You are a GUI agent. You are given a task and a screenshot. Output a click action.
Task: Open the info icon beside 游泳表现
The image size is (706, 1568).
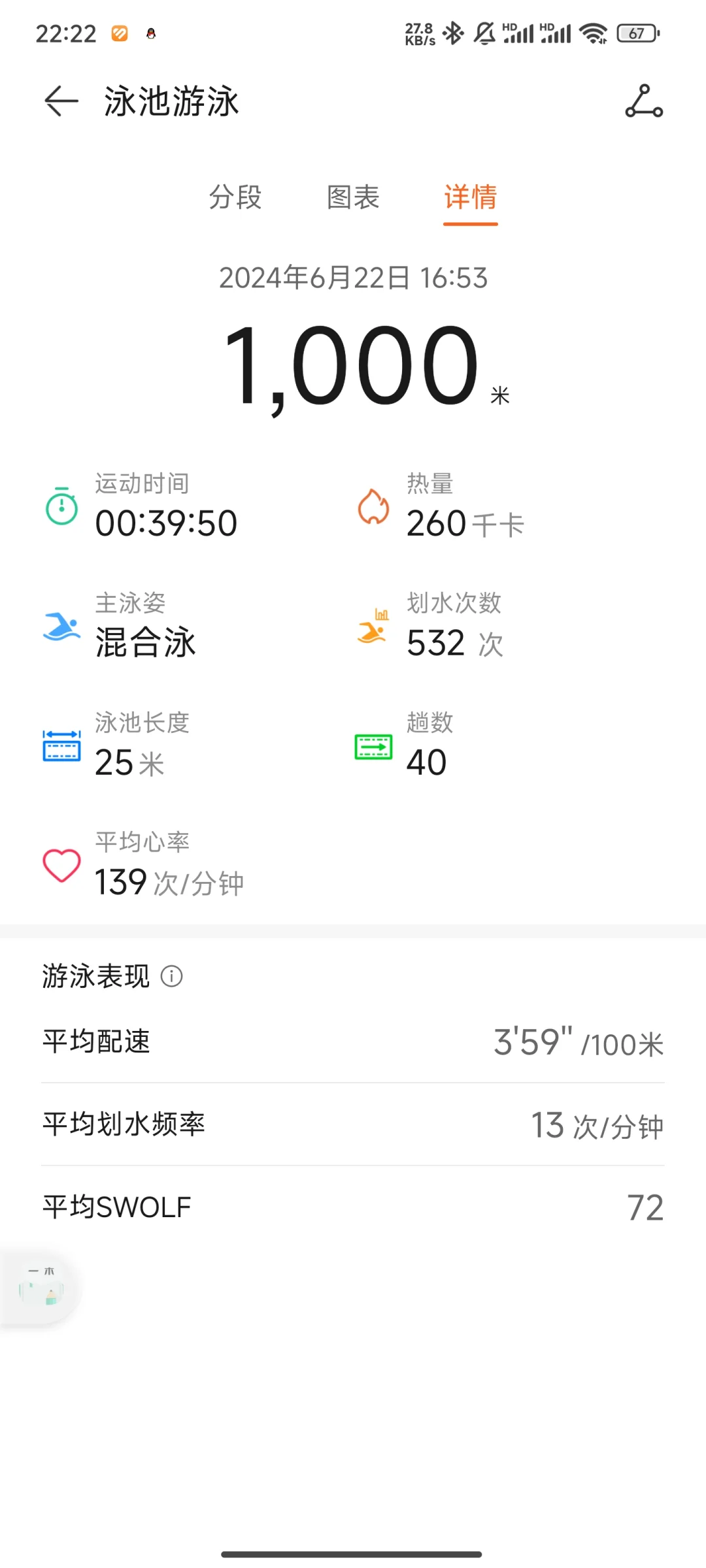172,976
